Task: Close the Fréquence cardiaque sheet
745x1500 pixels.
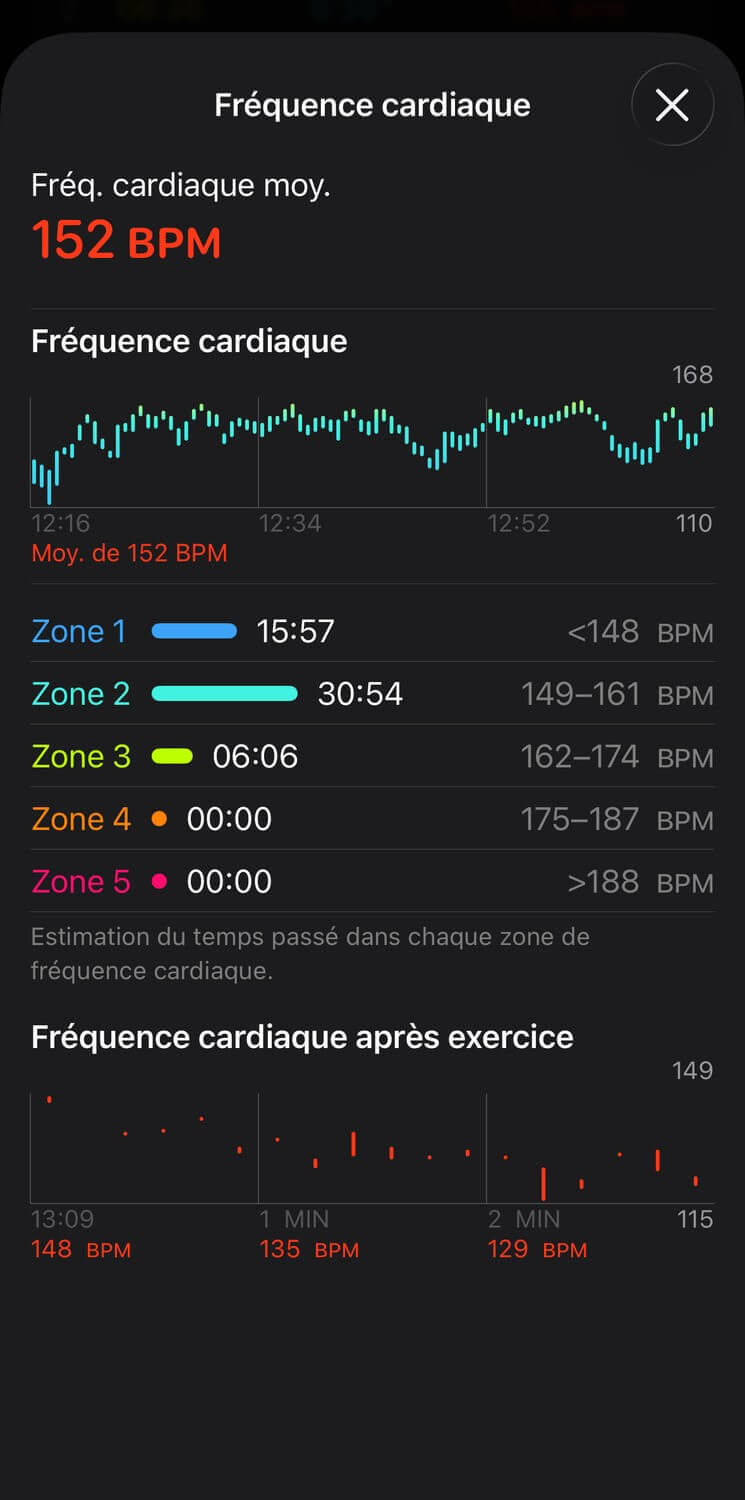Action: point(672,105)
